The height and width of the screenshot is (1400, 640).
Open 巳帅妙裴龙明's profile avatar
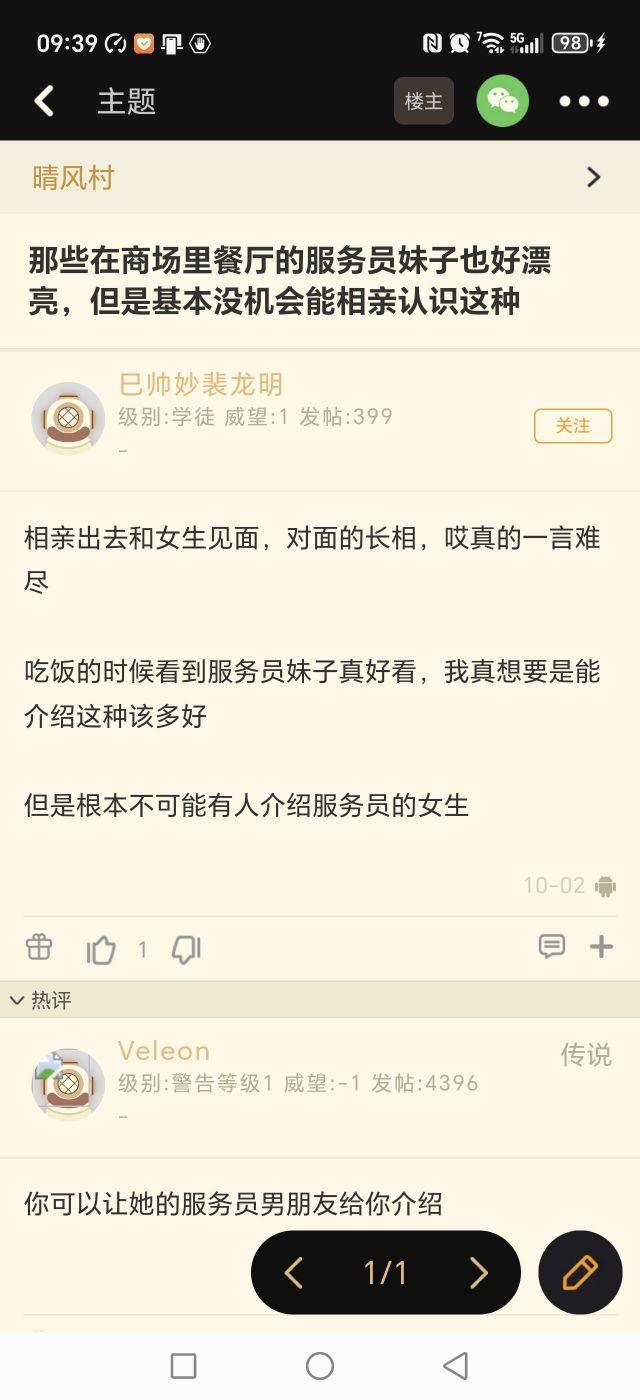(68, 418)
